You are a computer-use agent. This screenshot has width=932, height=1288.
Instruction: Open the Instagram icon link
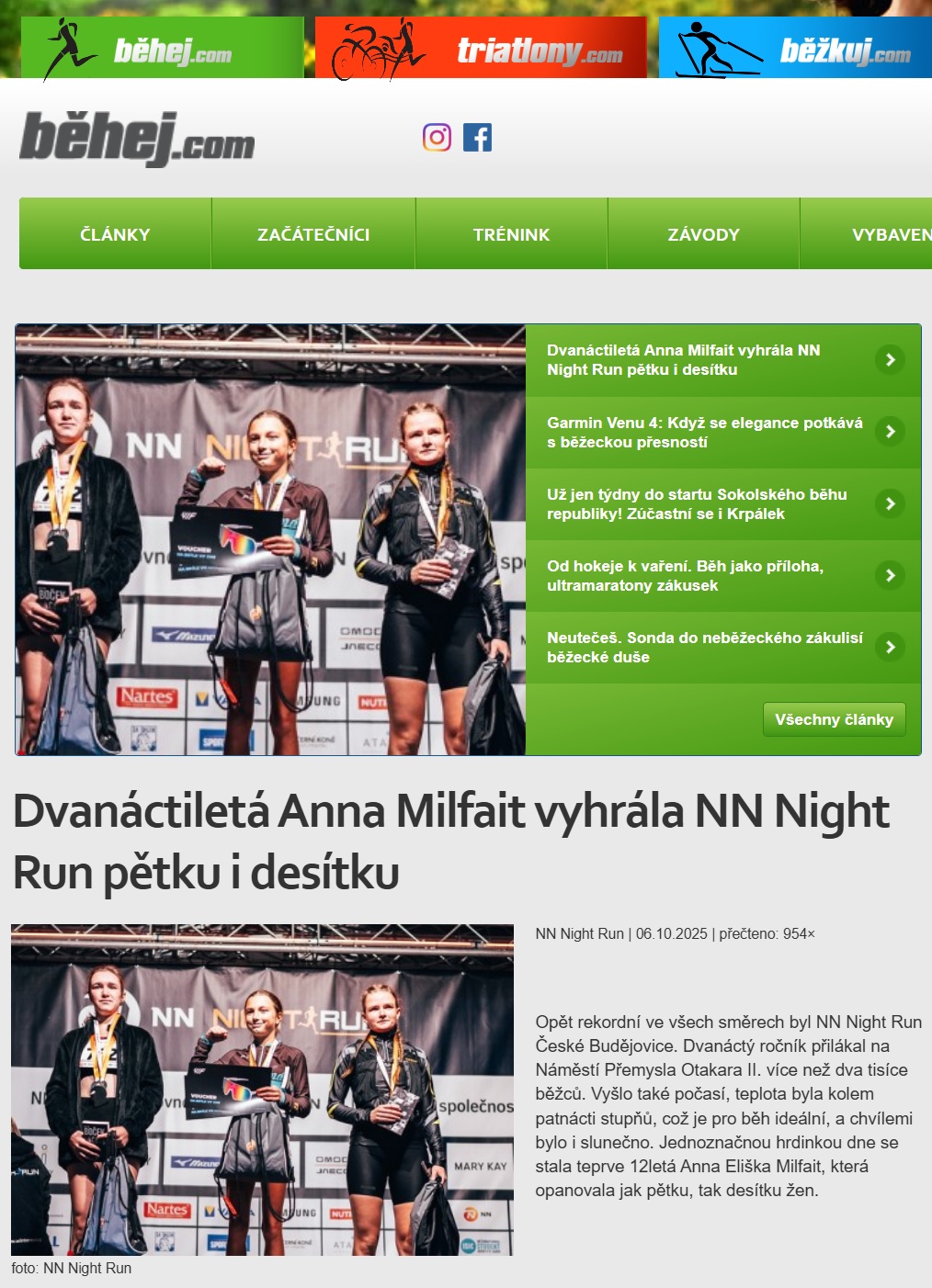coord(437,138)
